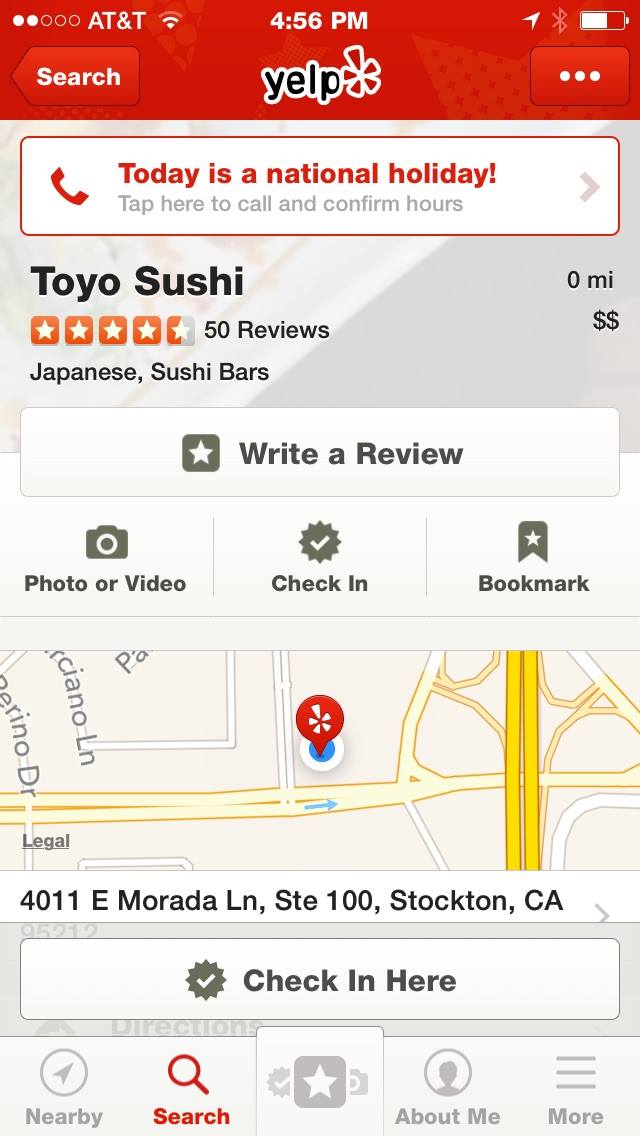Image resolution: width=640 pixels, height=1136 pixels.
Task: Select the Search tab
Action: point(191,1088)
